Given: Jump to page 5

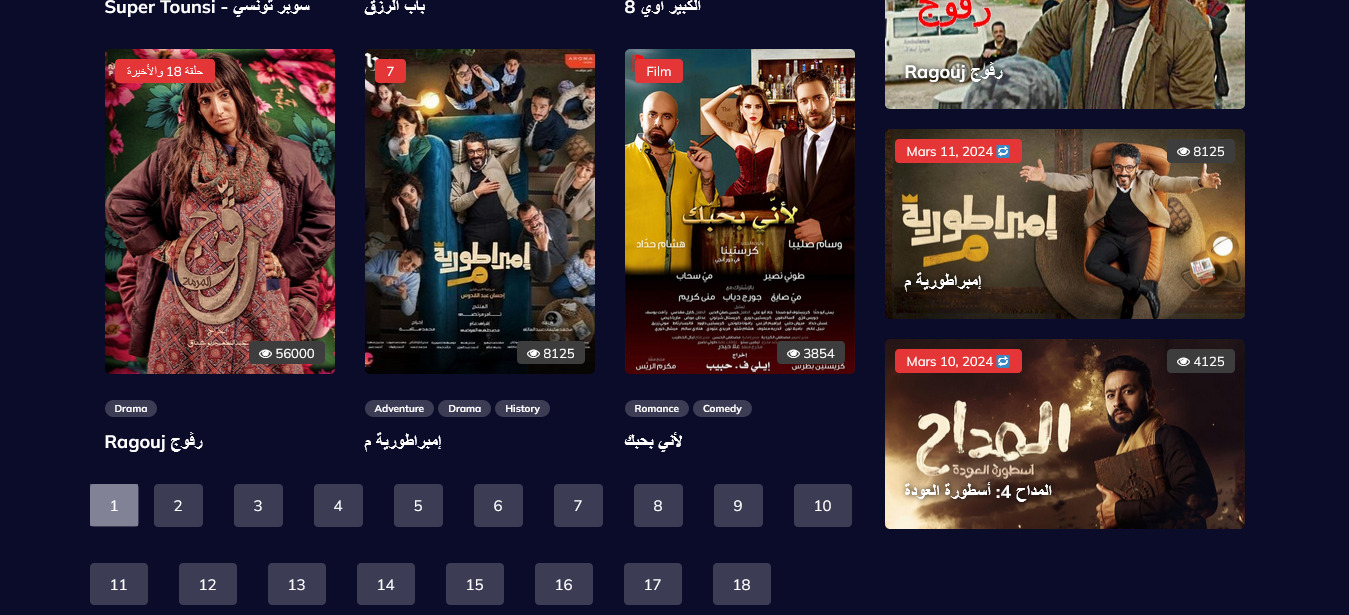Looking at the screenshot, I should coord(418,505).
